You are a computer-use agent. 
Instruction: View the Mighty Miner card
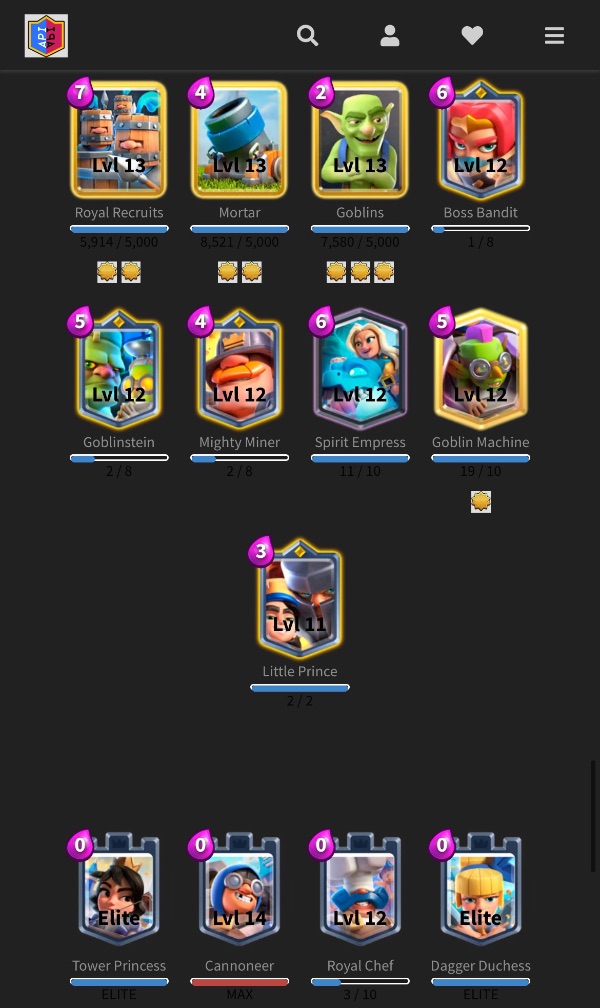click(x=240, y=371)
